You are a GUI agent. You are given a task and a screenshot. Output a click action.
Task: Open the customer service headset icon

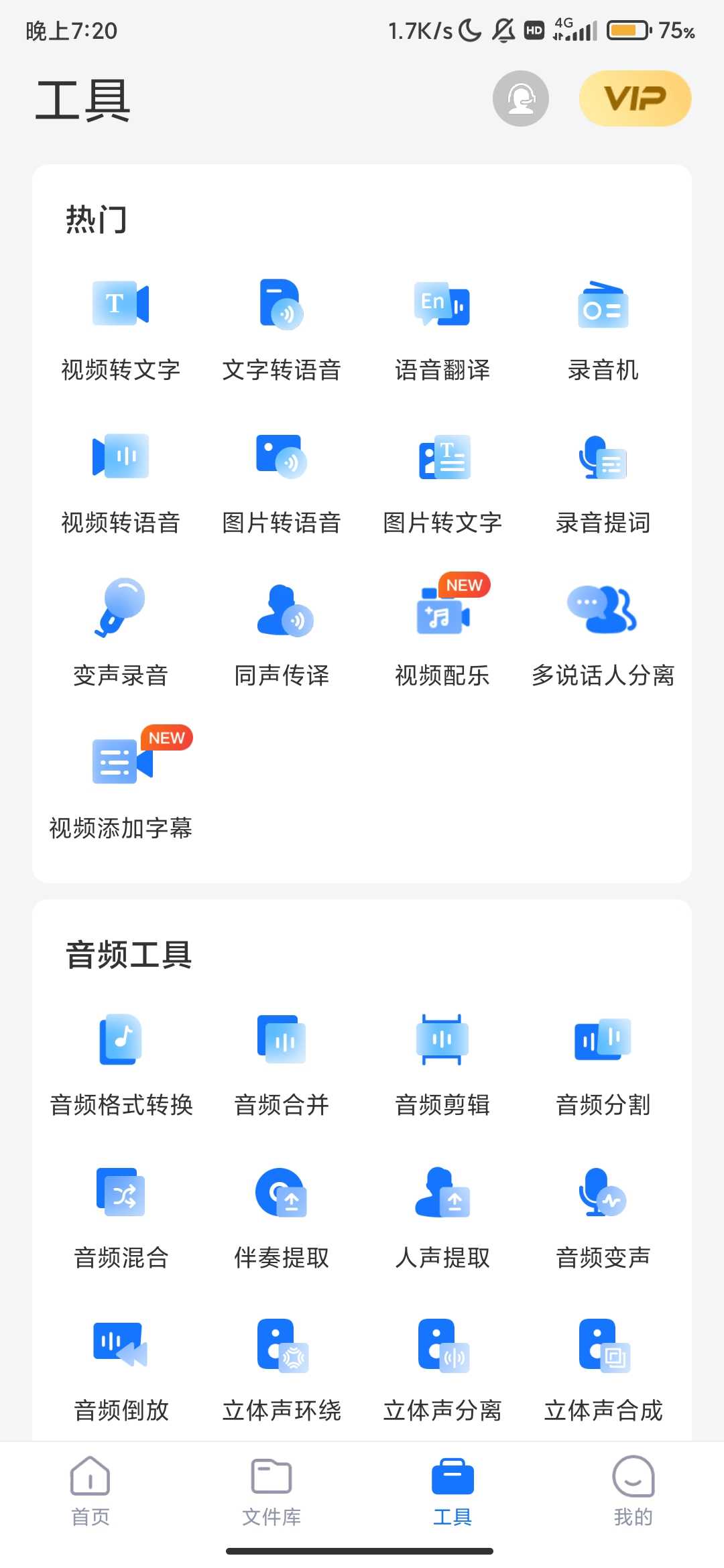520,99
